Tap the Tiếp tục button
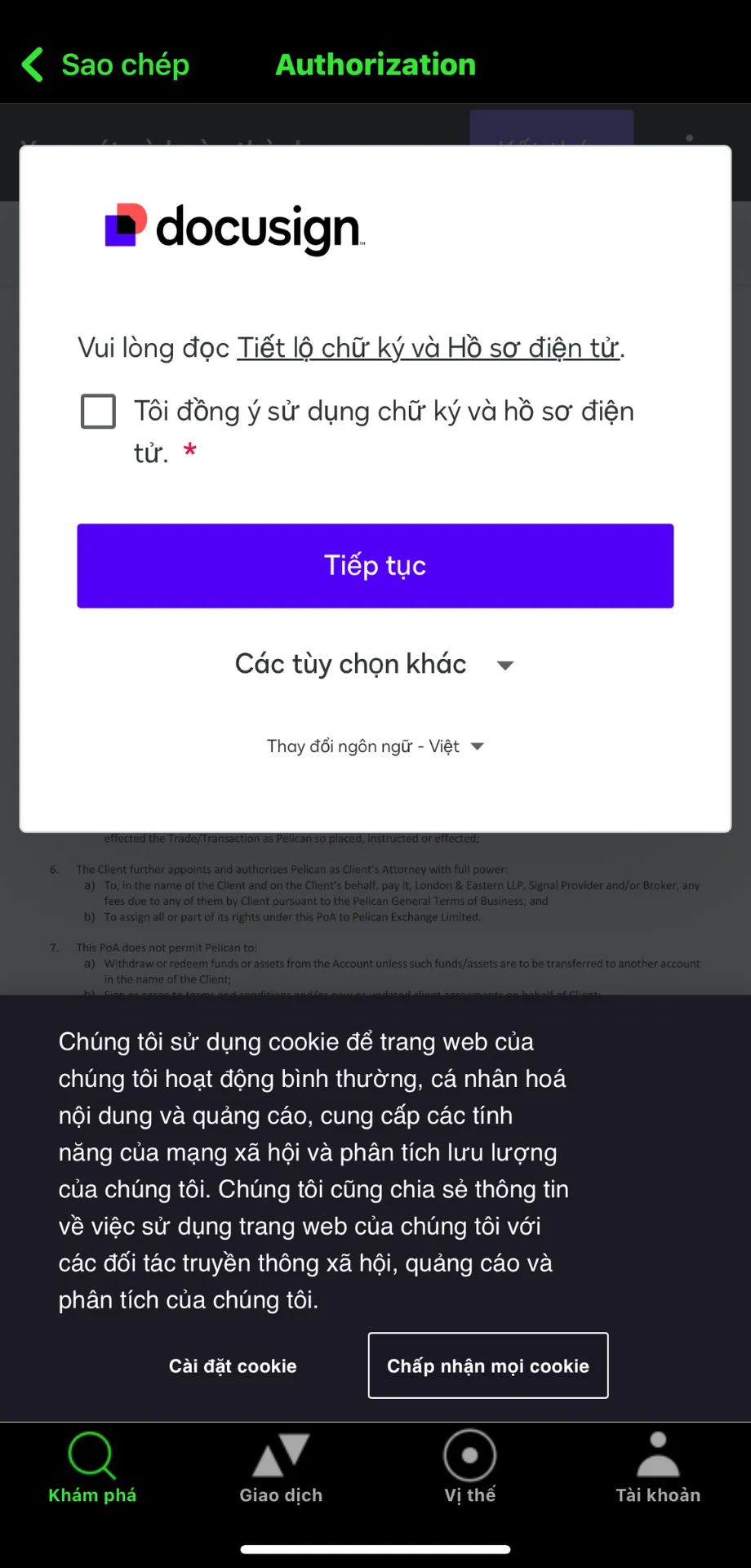 tap(375, 566)
